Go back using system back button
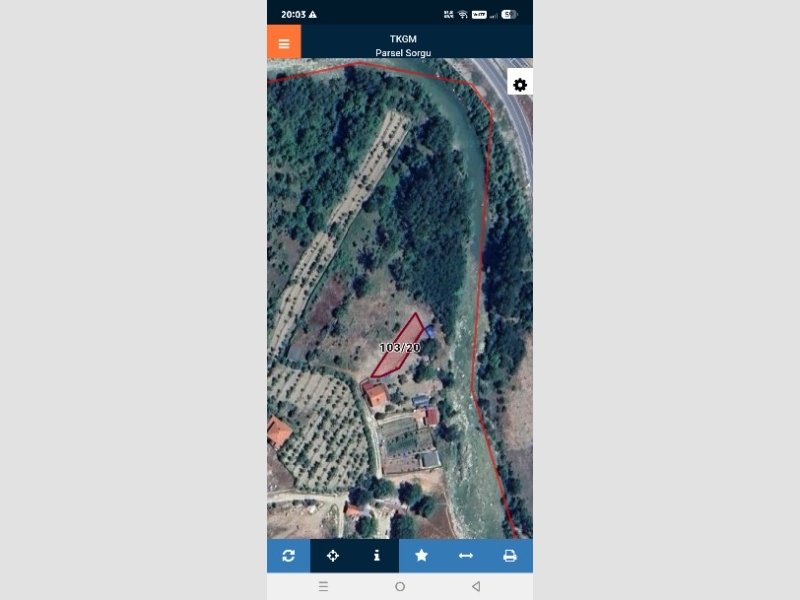Screen dimensions: 800x600 pyautogui.click(x=476, y=586)
